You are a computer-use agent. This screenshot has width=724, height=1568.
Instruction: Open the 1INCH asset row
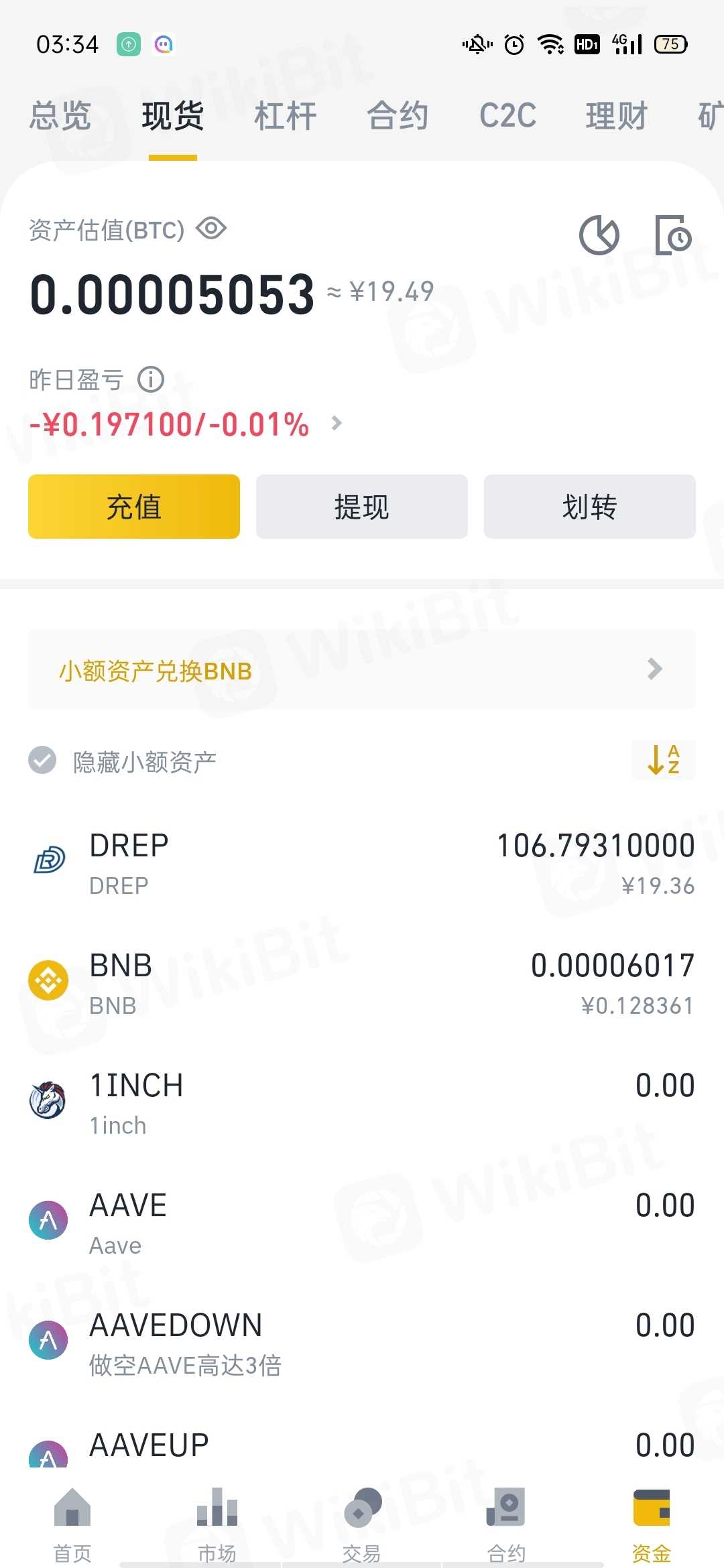pos(362,1103)
